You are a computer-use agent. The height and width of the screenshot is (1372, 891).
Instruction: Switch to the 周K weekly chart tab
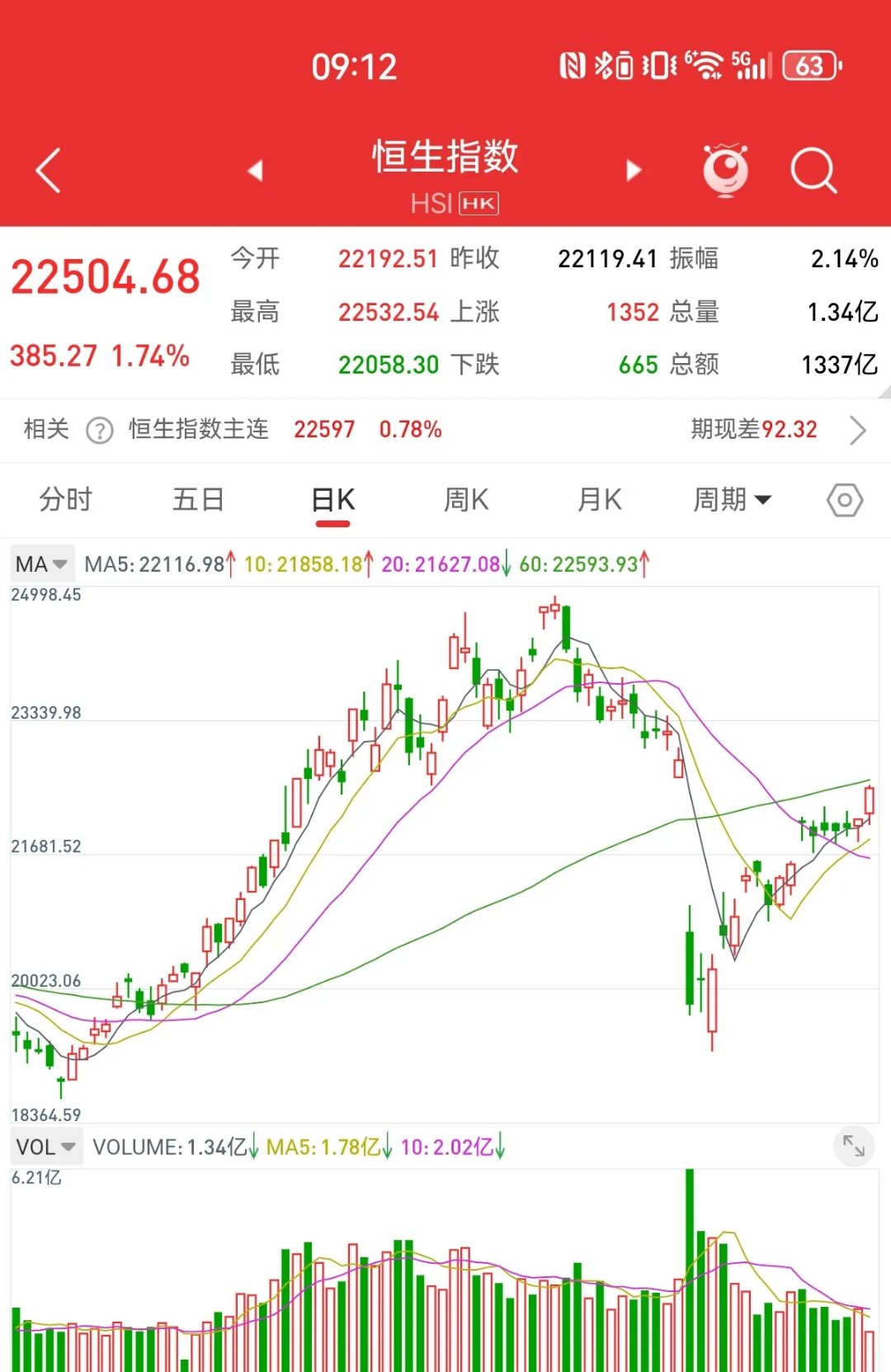464,499
